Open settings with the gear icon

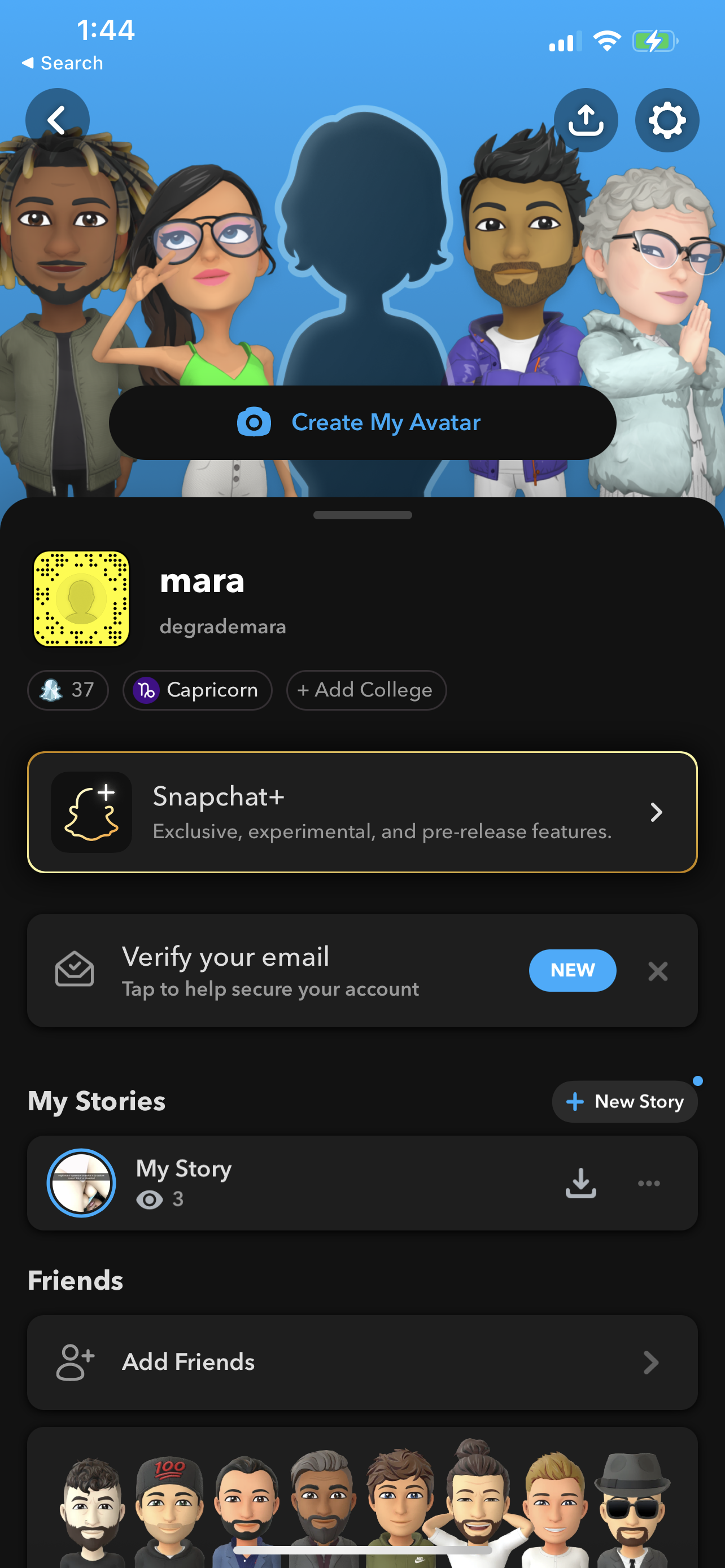point(667,121)
